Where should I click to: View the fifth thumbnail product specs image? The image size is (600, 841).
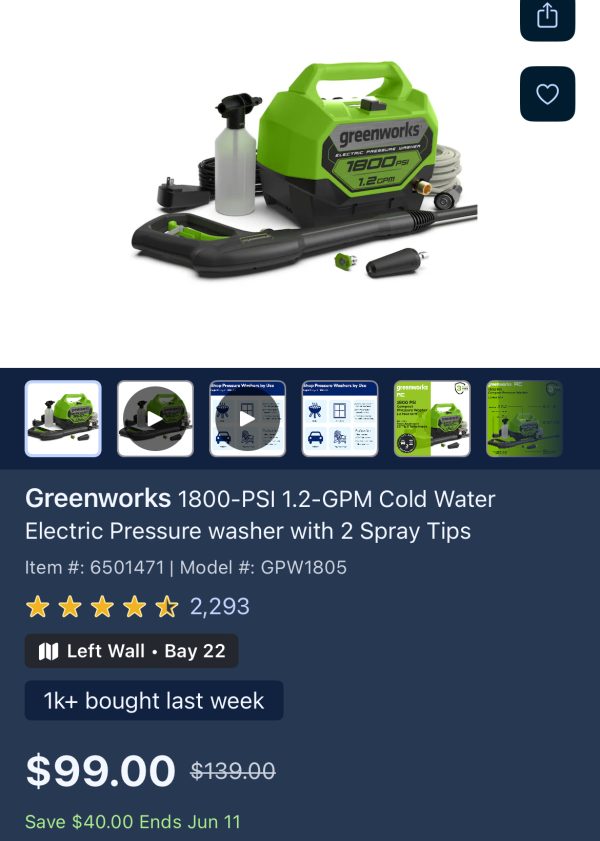[431, 418]
